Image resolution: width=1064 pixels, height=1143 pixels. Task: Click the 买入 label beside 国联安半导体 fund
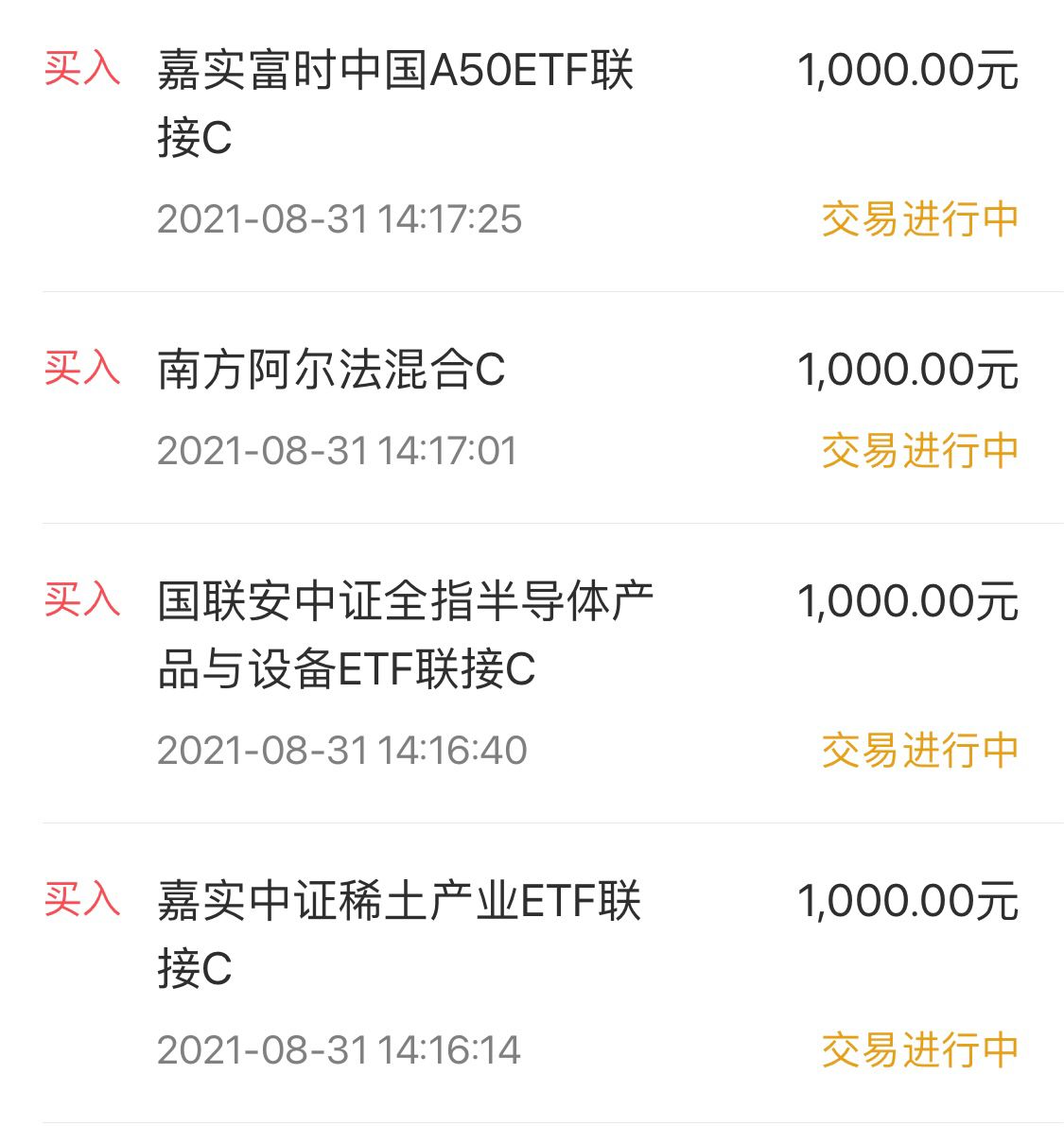point(83,598)
